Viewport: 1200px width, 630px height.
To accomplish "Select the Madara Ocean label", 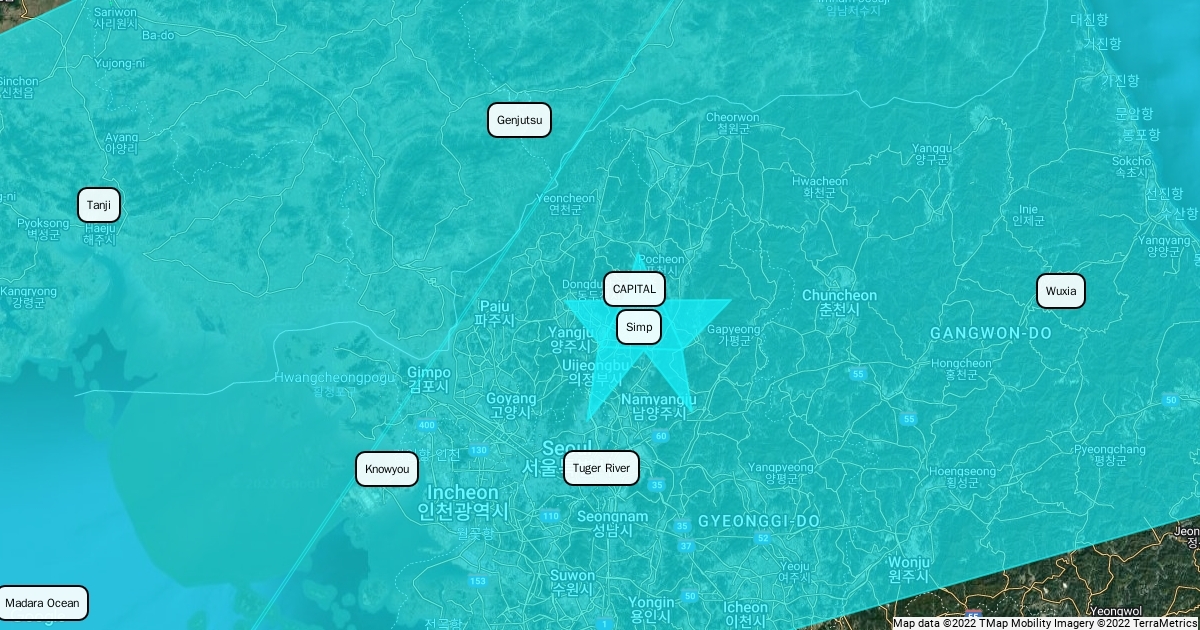I will [x=42, y=603].
